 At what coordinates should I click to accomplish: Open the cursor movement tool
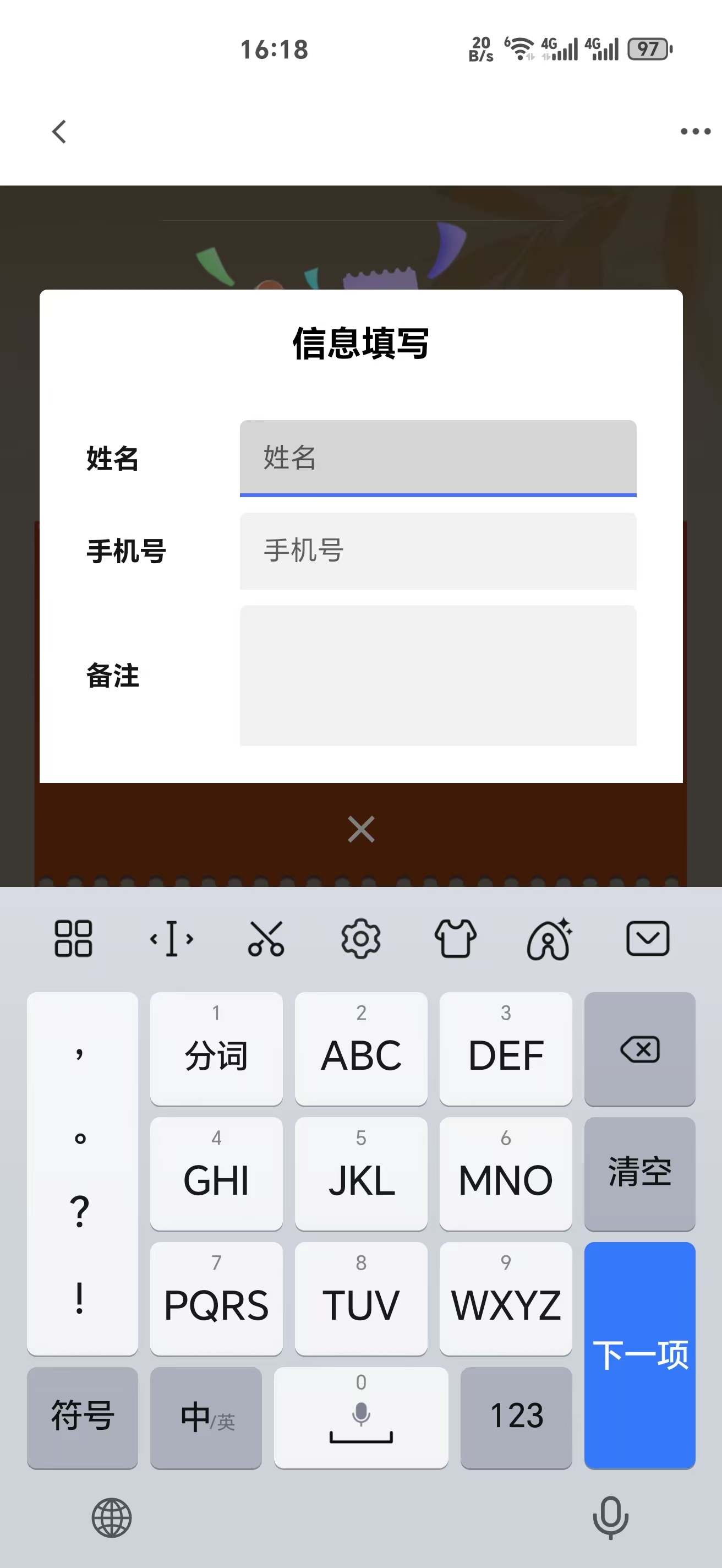172,938
